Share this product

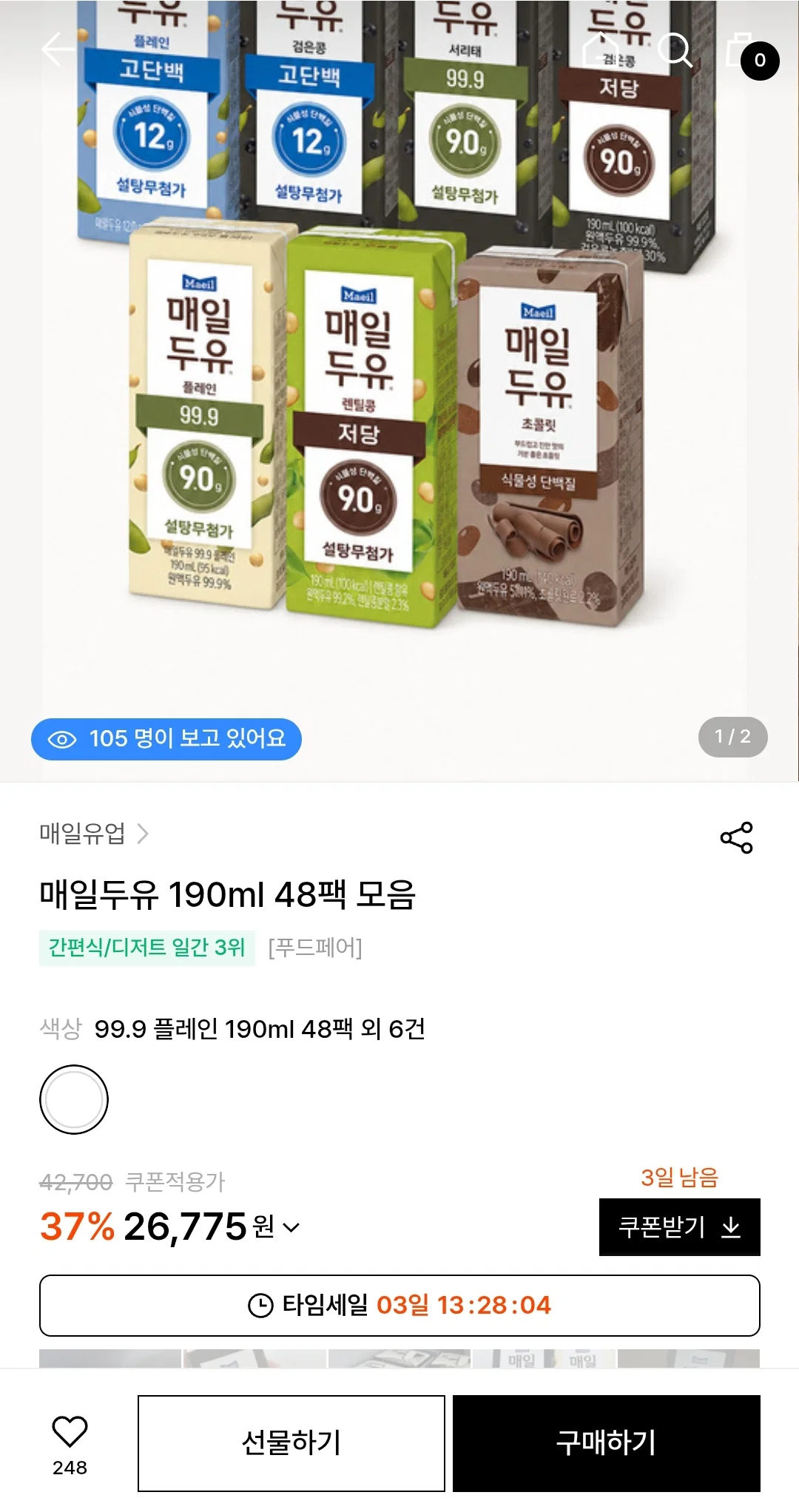click(x=736, y=837)
